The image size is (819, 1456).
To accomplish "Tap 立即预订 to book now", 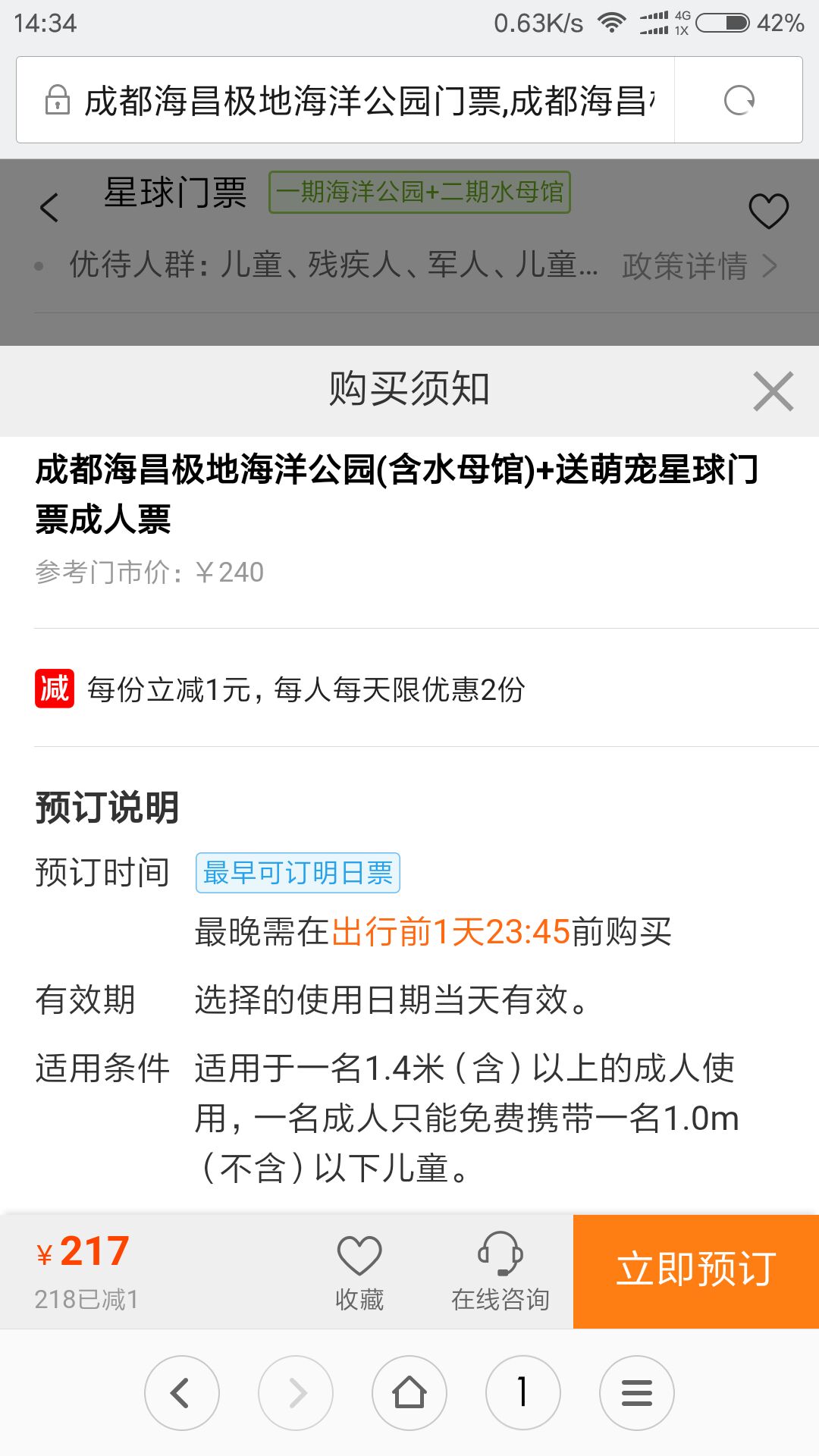I will coord(696,1271).
